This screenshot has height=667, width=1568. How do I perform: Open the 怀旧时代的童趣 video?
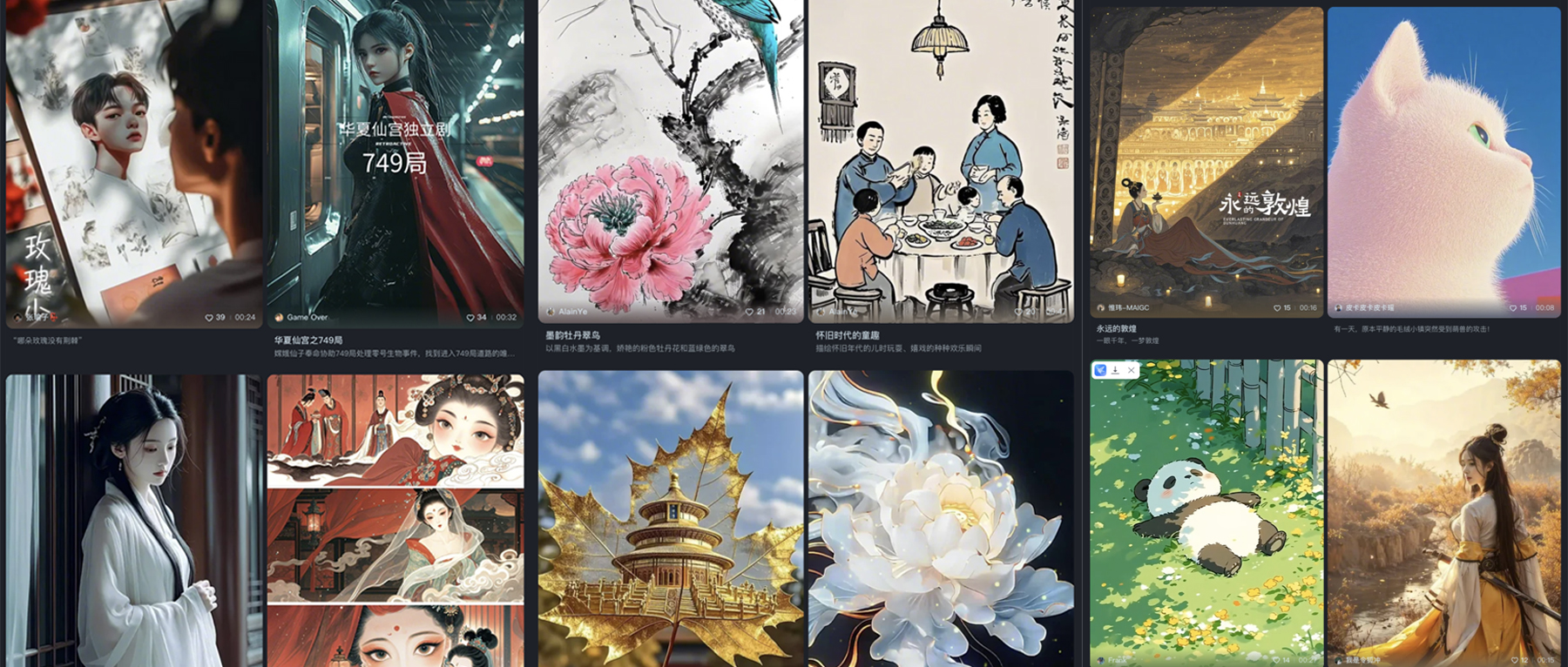click(940, 157)
